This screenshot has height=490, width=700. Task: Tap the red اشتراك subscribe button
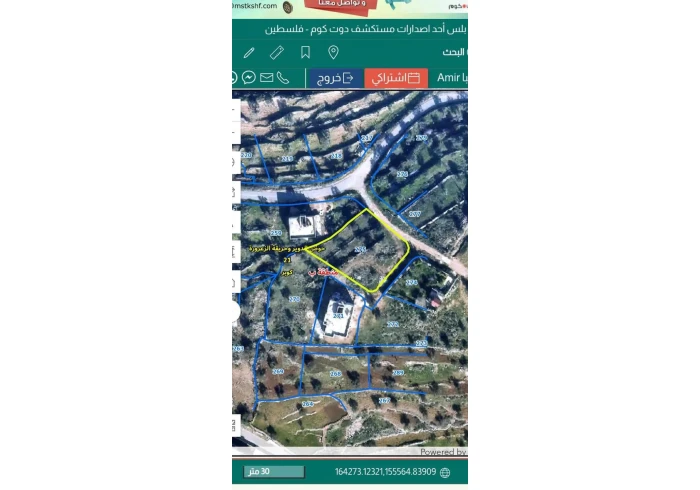pos(396,78)
